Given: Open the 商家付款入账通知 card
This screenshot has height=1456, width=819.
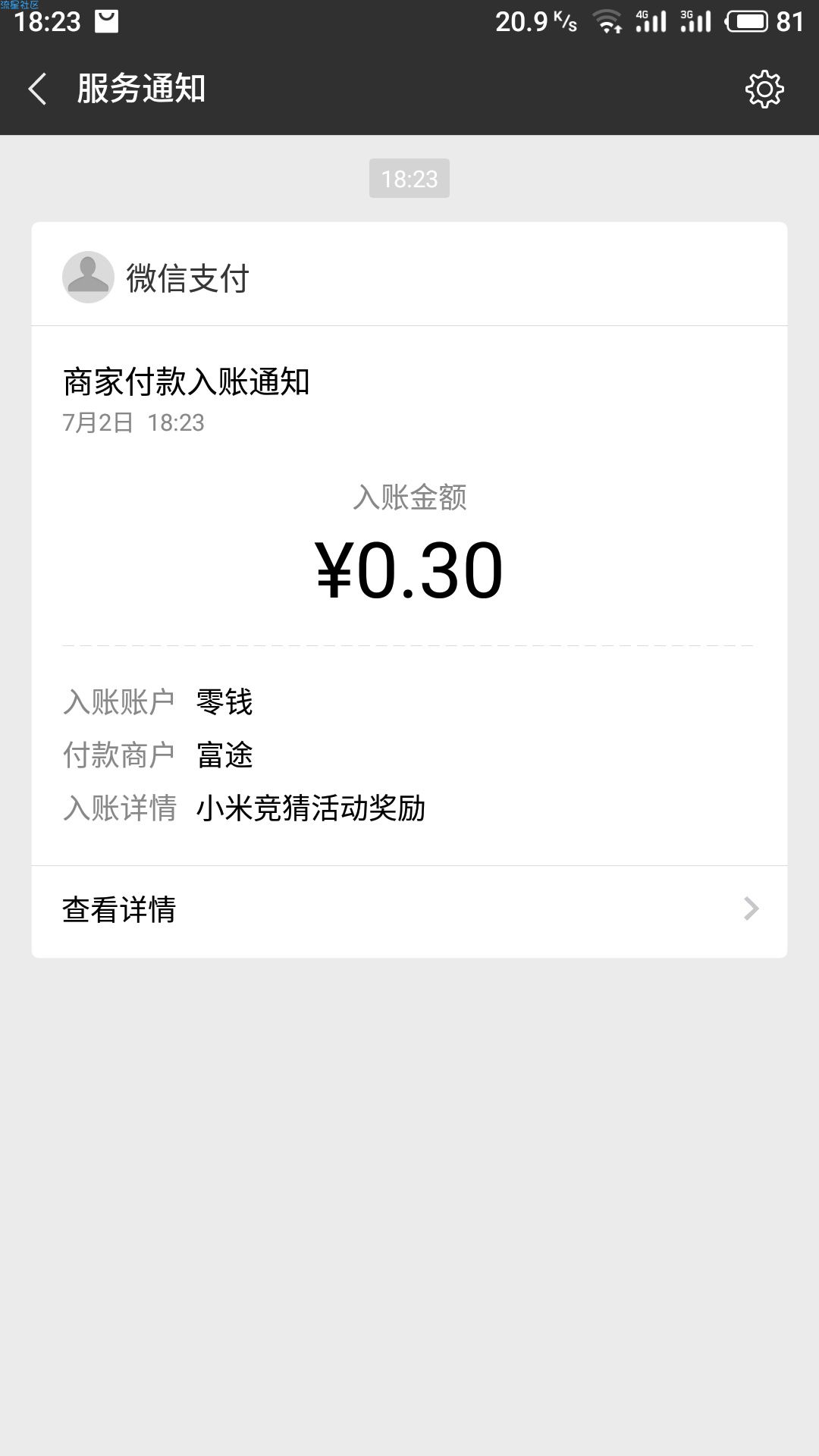Looking at the screenshot, I should pos(409,596).
